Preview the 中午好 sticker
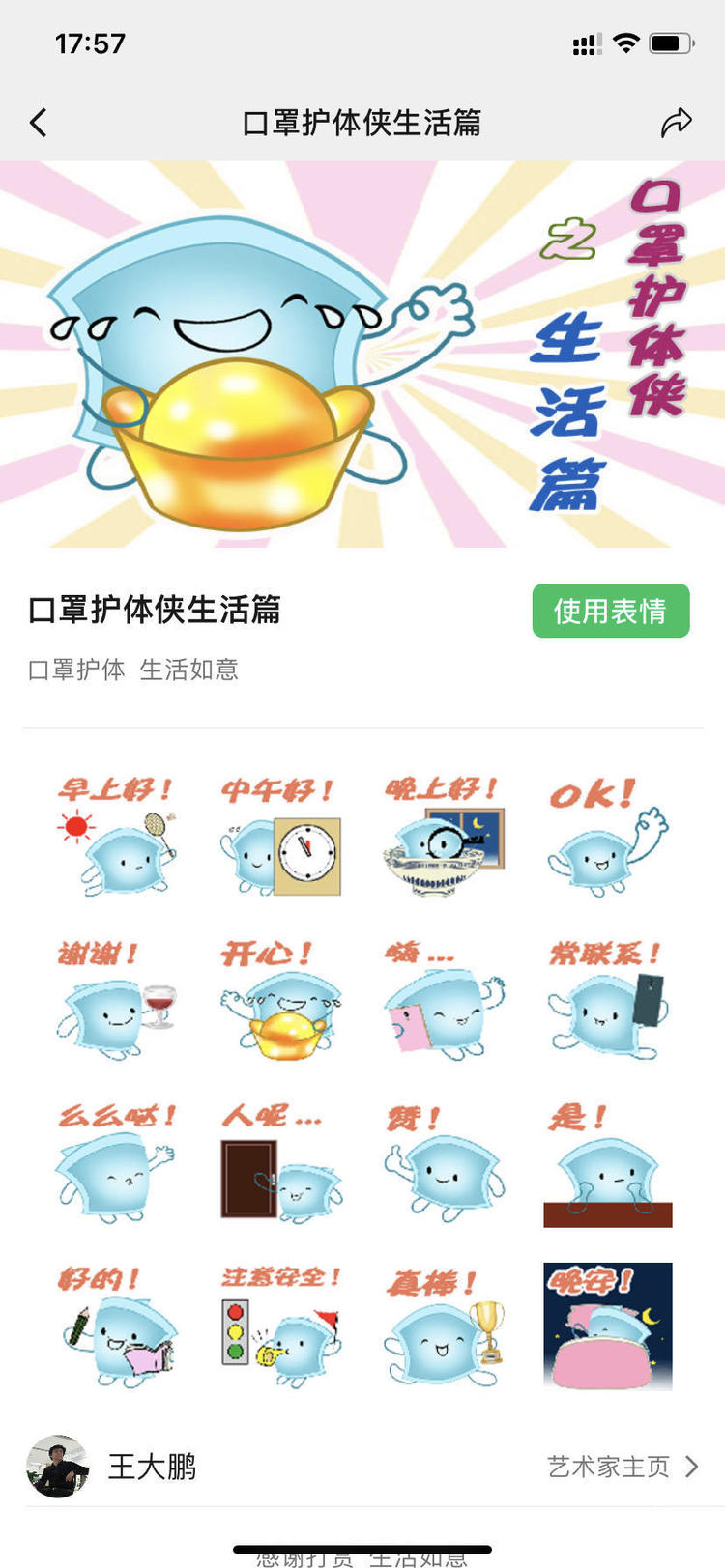 click(x=280, y=837)
